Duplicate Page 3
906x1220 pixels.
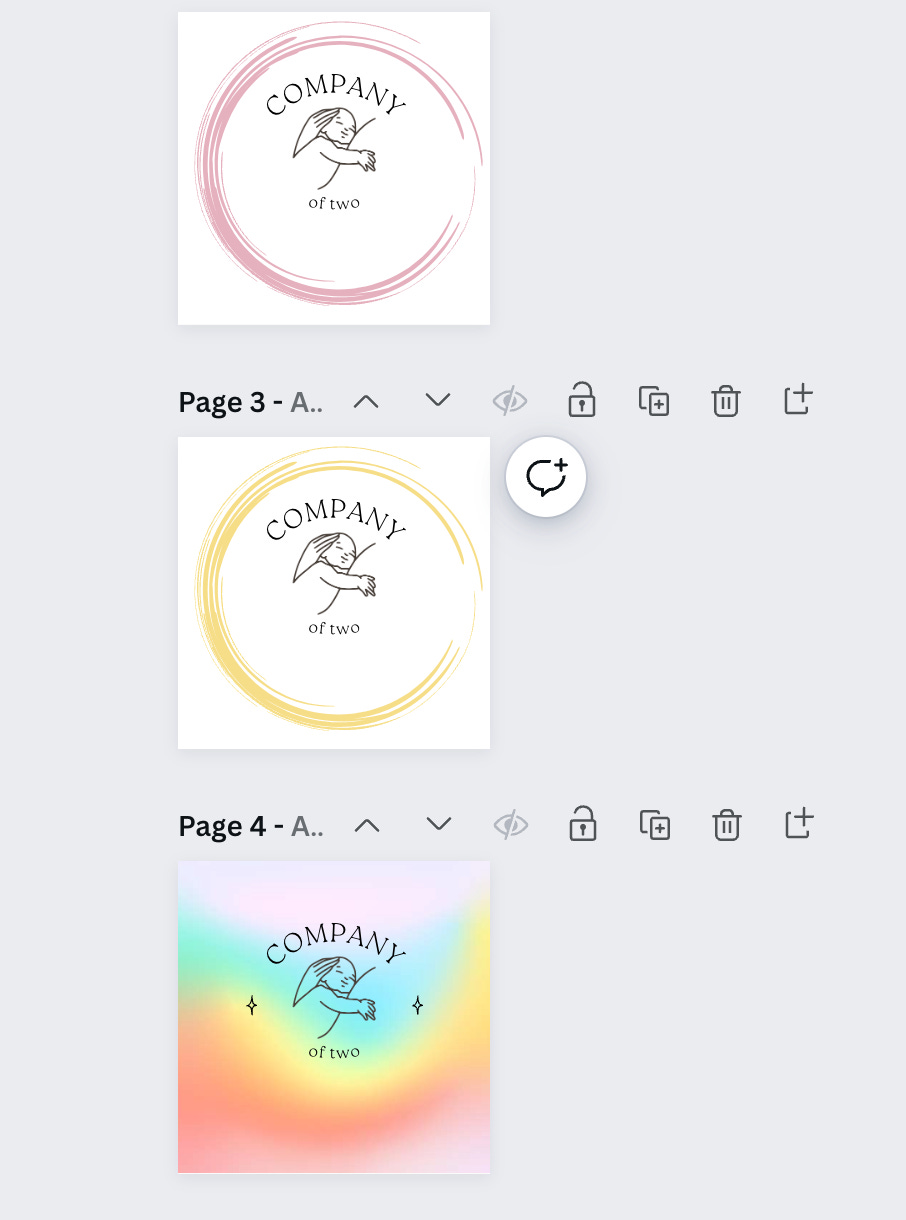coord(654,401)
